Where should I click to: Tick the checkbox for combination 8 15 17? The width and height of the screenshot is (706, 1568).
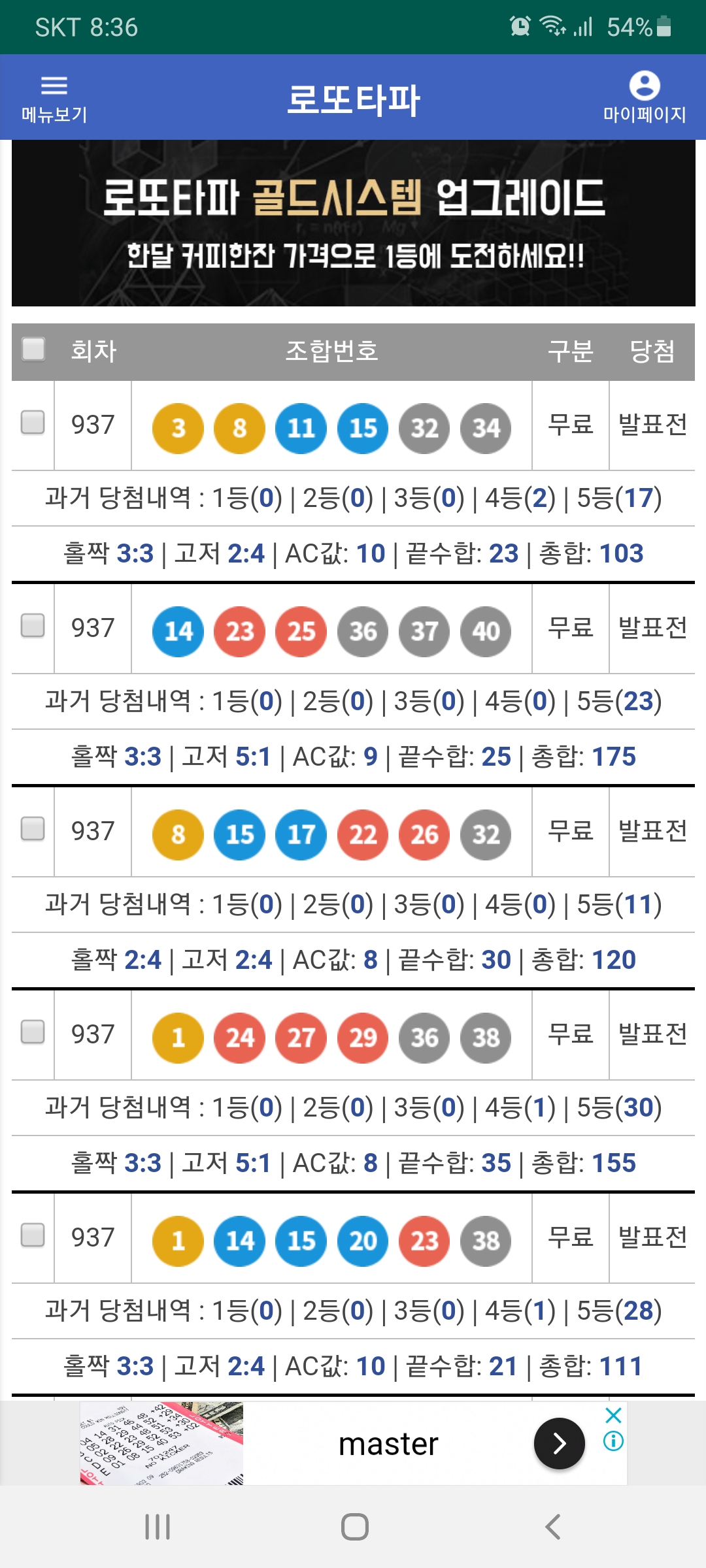(x=33, y=828)
